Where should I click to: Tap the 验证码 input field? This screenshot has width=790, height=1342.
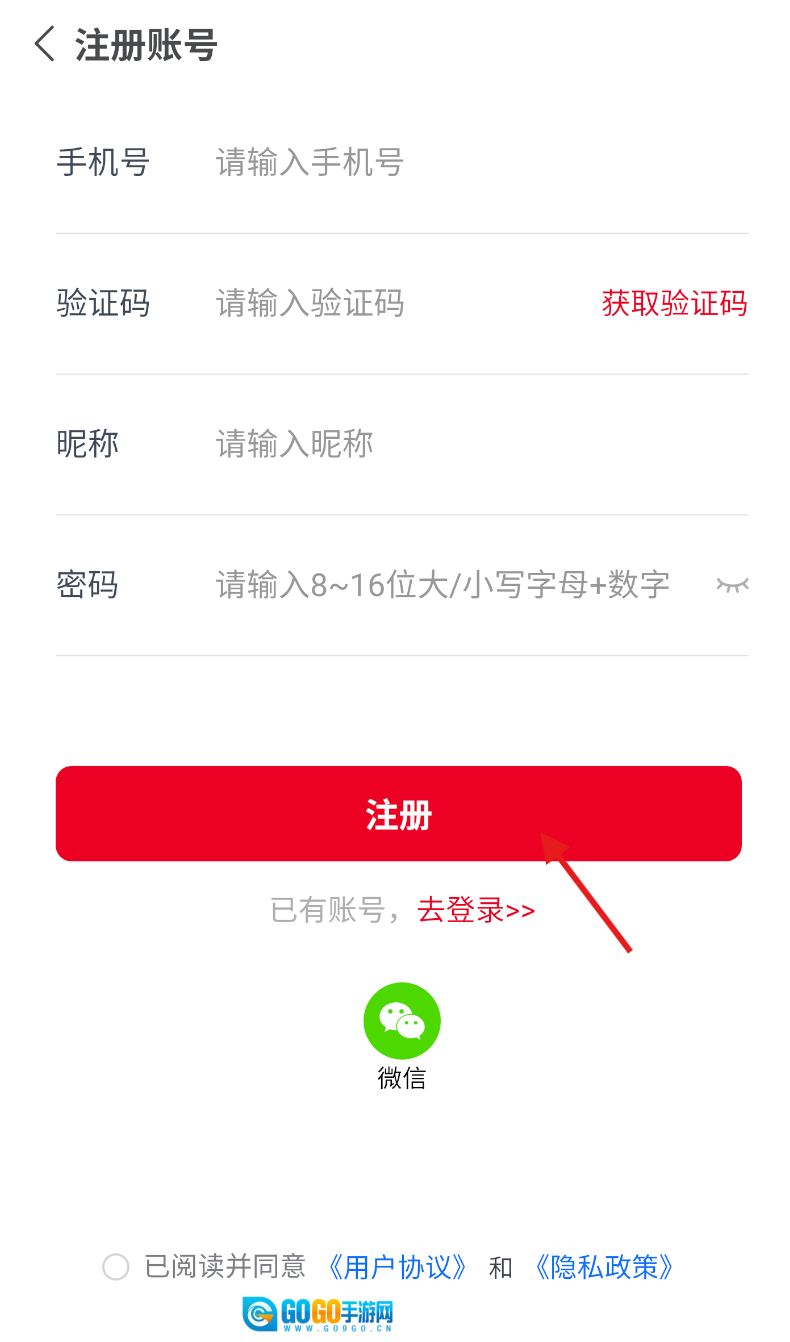[380, 303]
